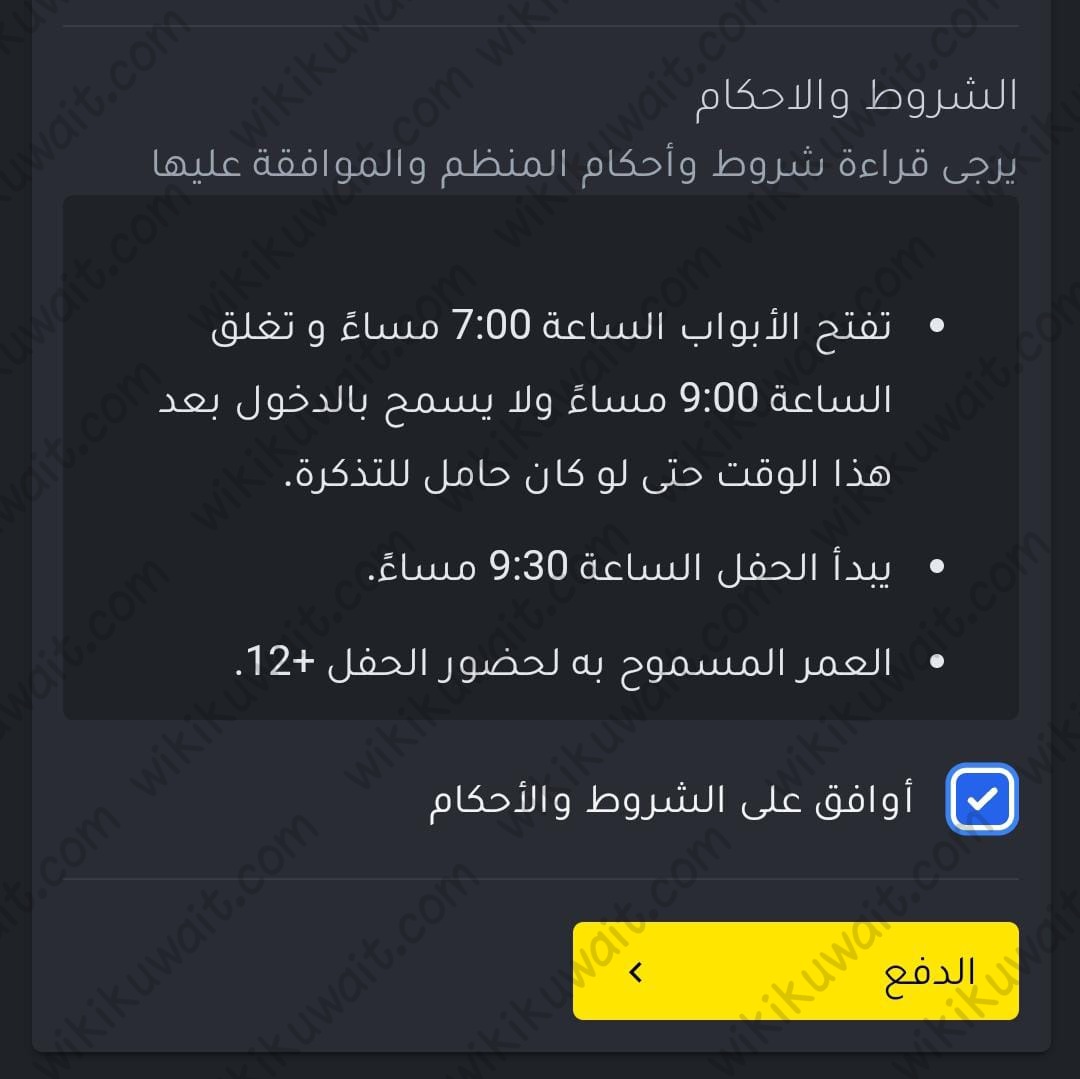Uncheck the agree to terms and conditions checkbox
Viewport: 1080px width, 1079px height.
tap(981, 799)
